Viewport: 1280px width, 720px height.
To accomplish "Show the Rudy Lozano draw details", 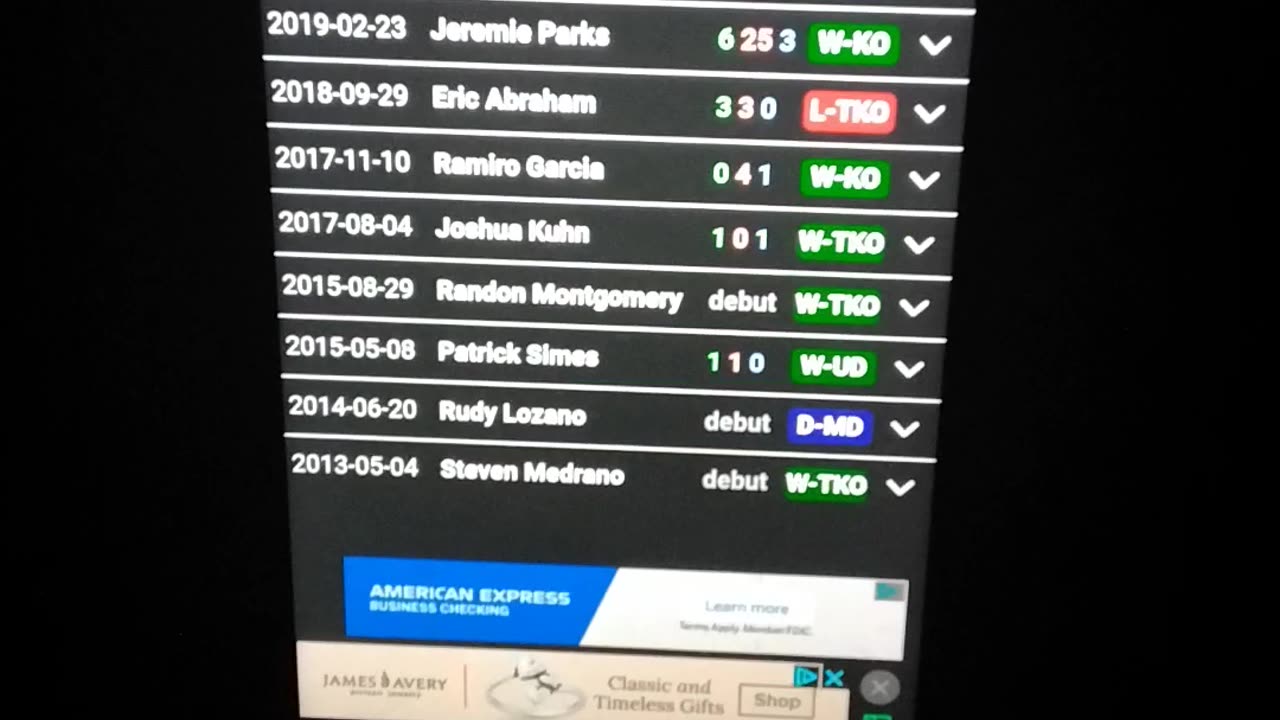I will pos(904,429).
